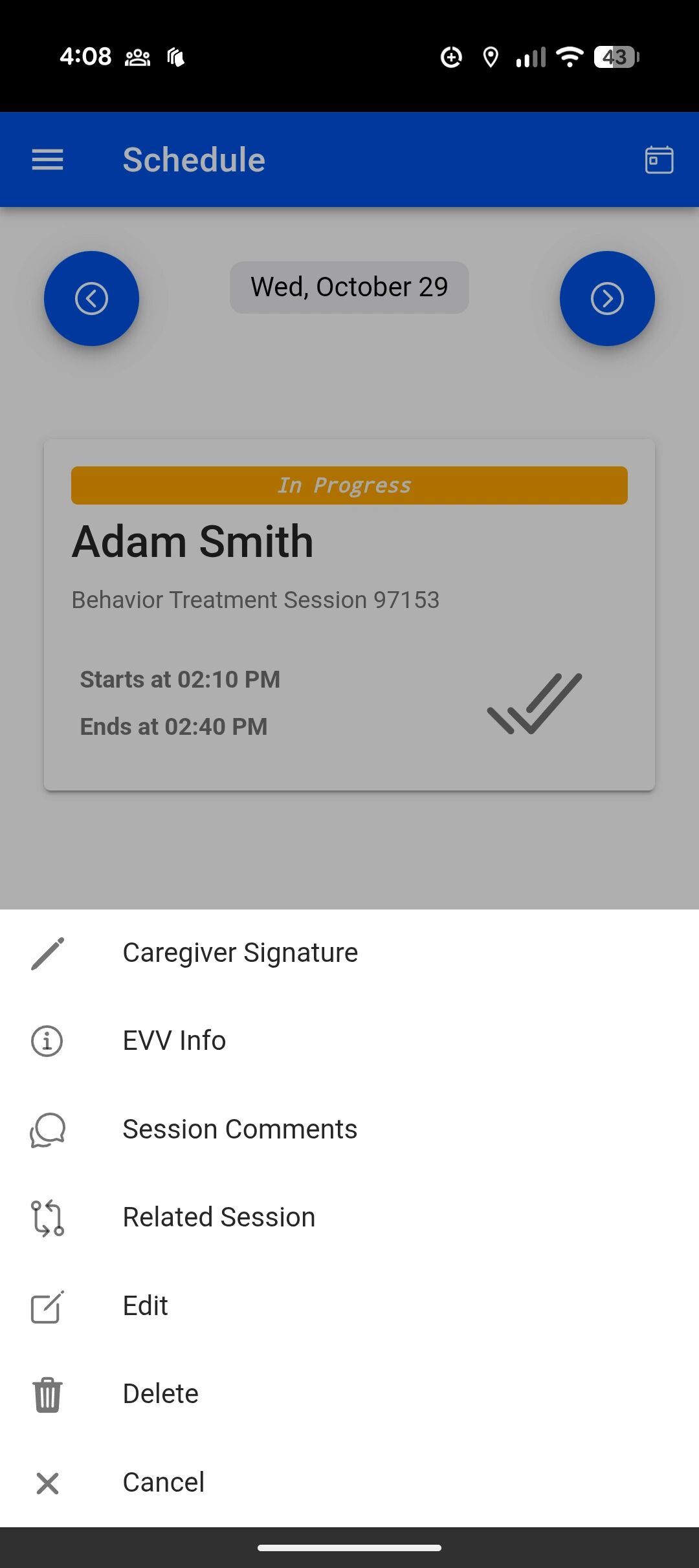Image resolution: width=699 pixels, height=1568 pixels.
Task: Edit this session
Action: 146,1306
